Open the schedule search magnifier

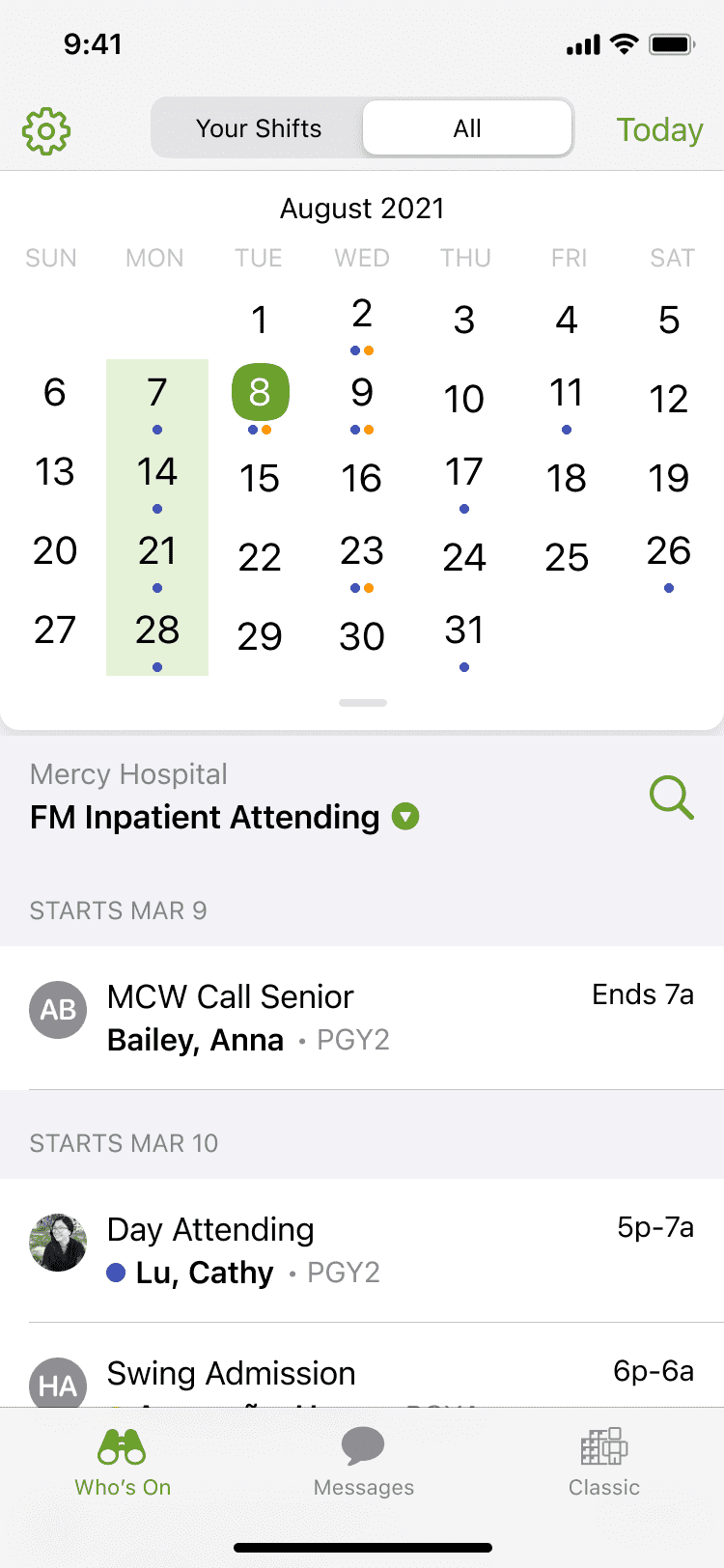click(x=671, y=798)
